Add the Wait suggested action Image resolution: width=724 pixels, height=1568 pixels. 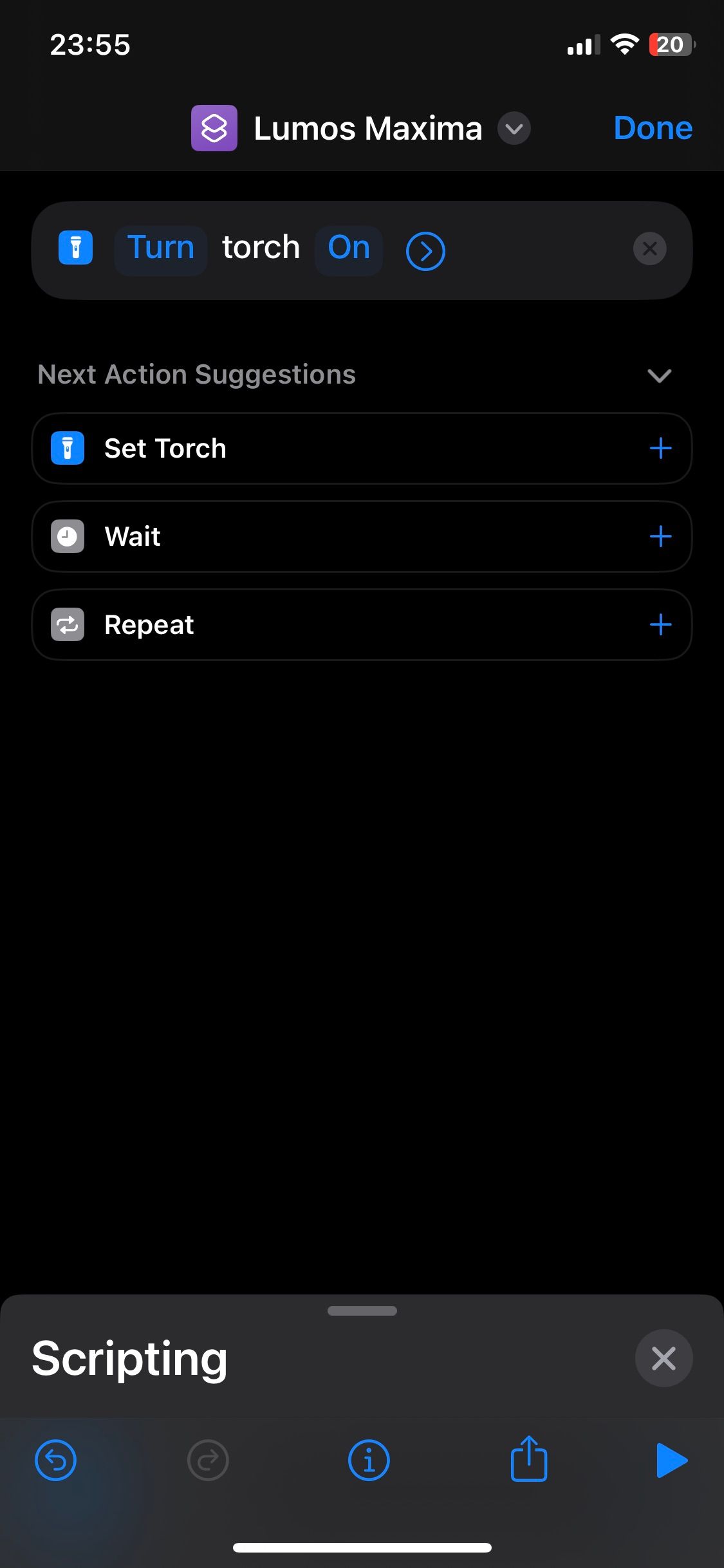(660, 536)
